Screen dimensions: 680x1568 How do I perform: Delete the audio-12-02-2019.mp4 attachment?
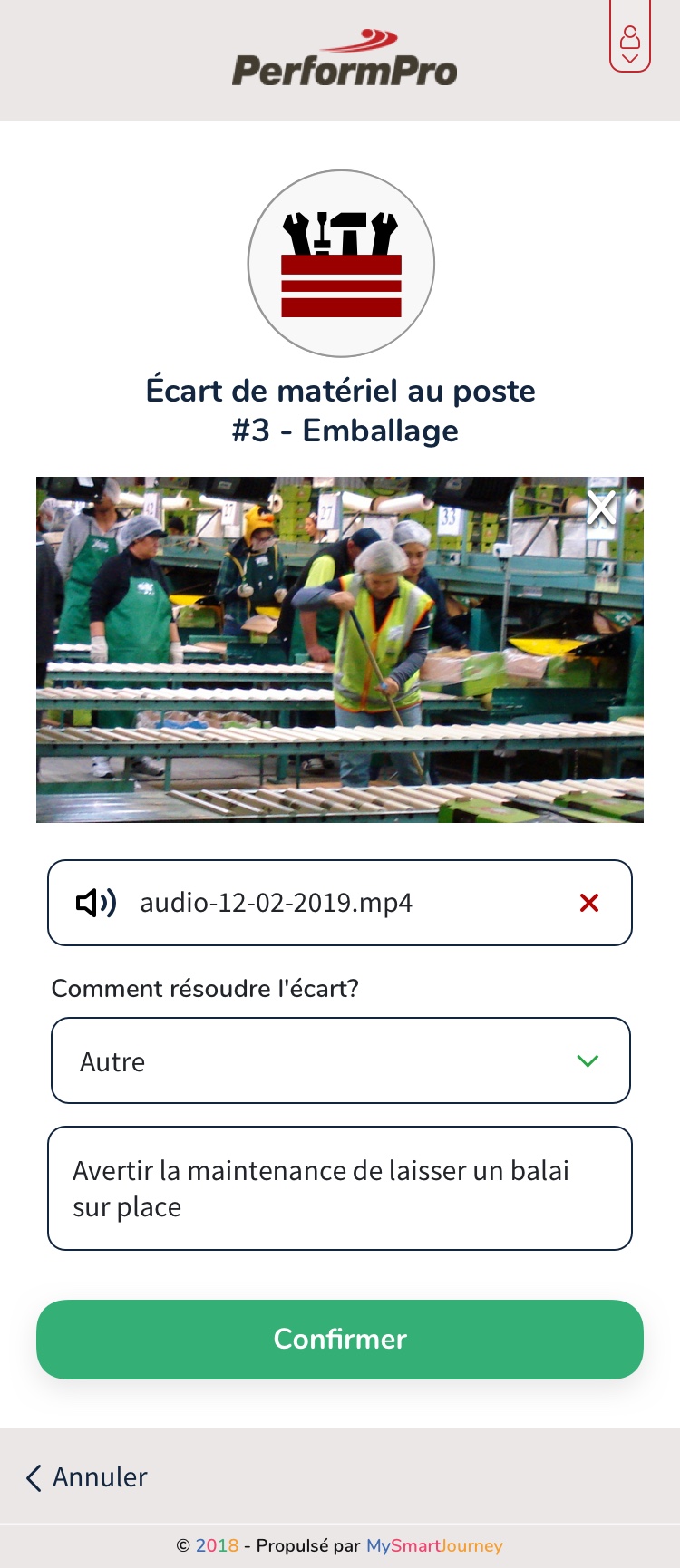click(x=589, y=903)
